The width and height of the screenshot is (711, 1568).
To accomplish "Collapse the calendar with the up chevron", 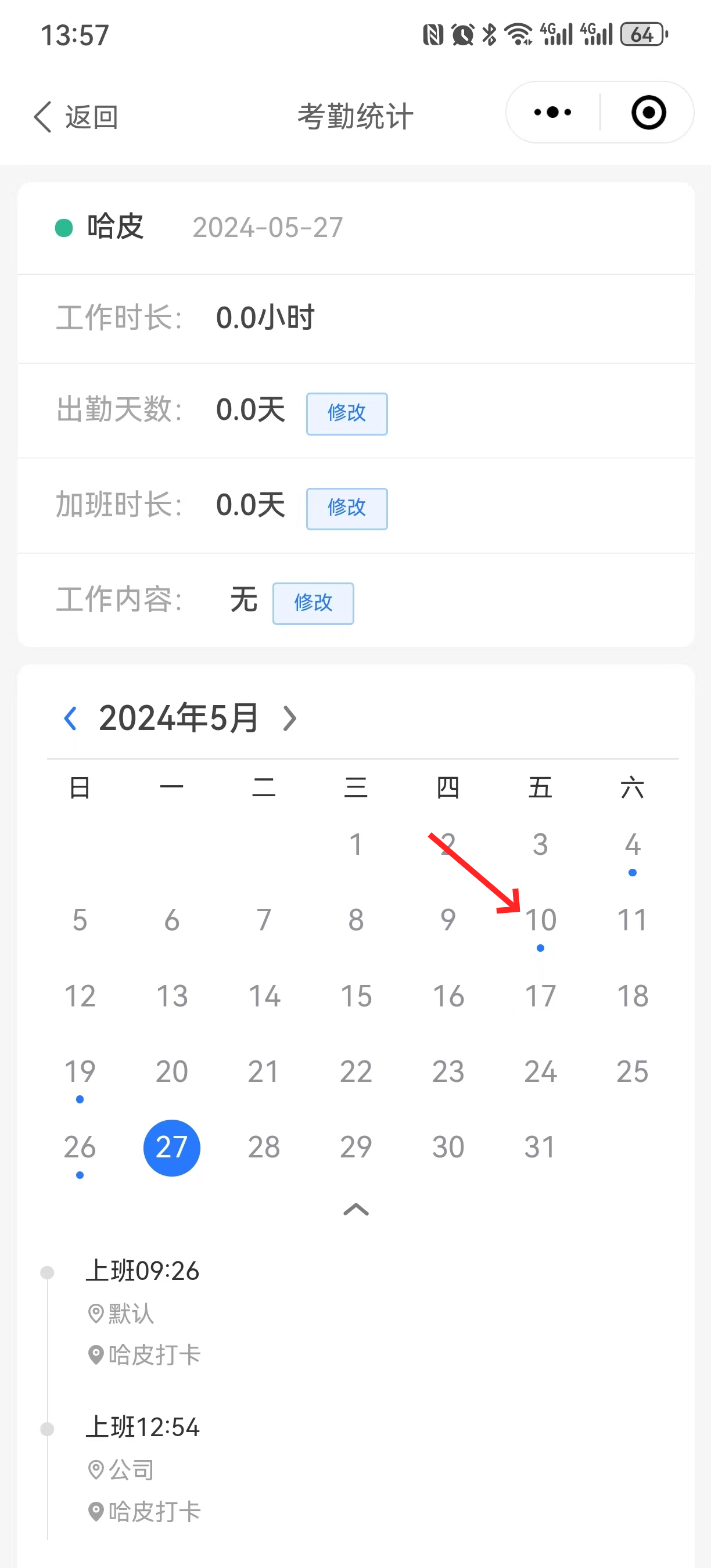I will (x=356, y=1210).
